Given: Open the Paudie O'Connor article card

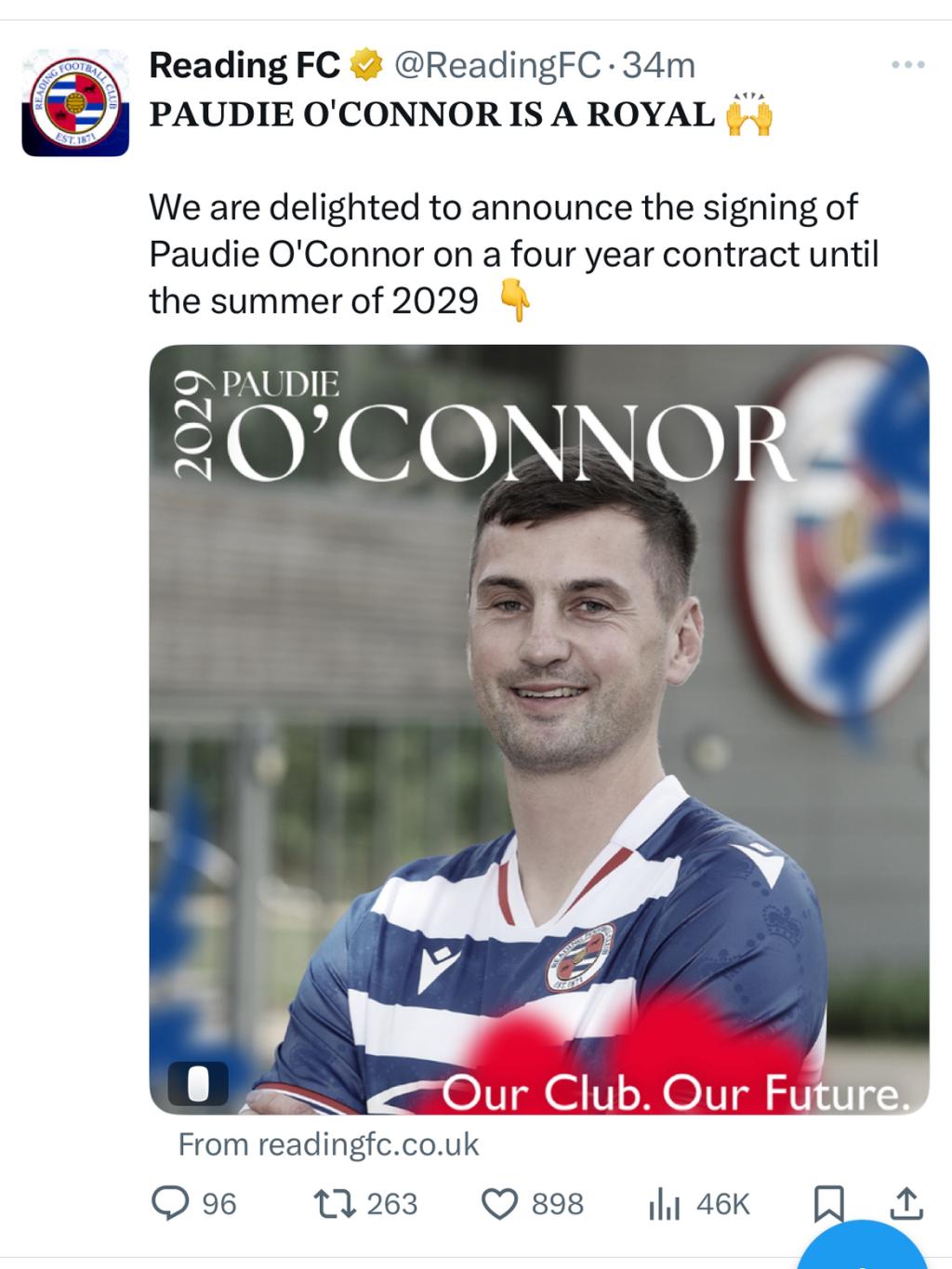Looking at the screenshot, I should click(x=538, y=729).
